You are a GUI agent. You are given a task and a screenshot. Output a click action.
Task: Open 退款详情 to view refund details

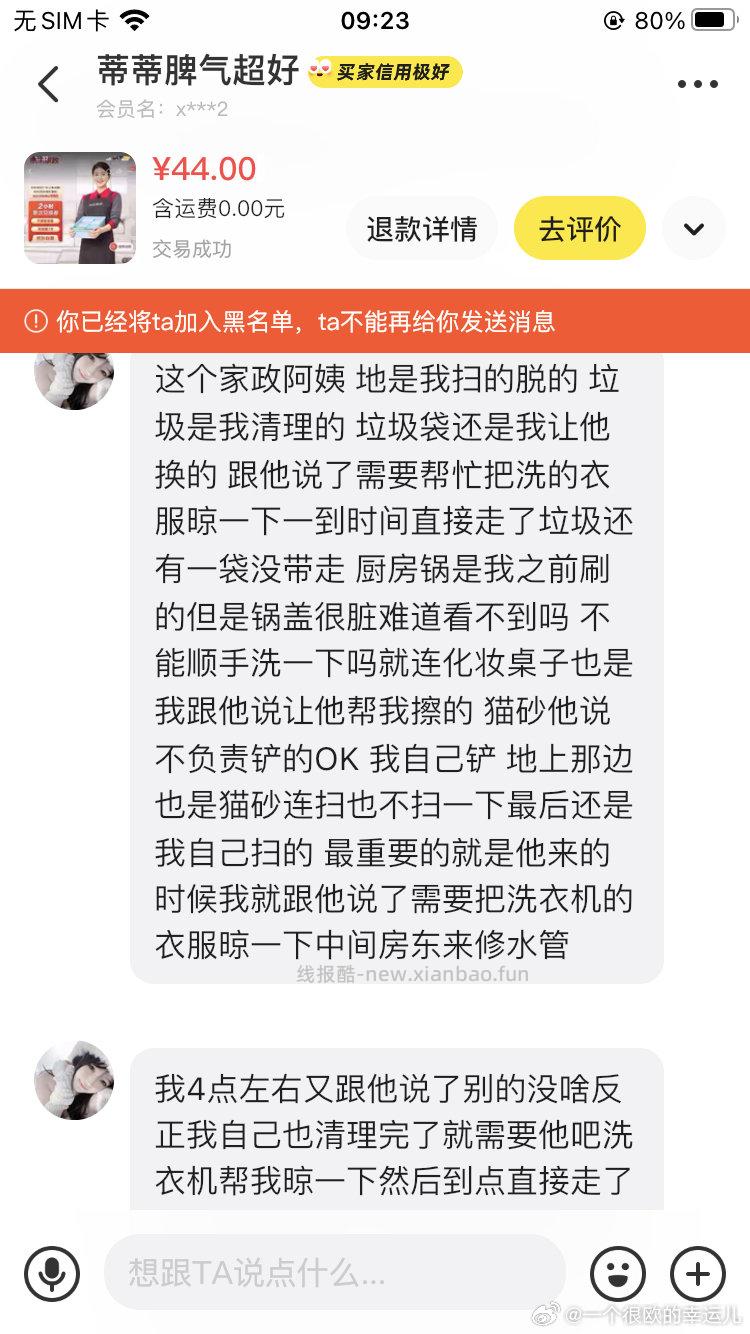421,228
